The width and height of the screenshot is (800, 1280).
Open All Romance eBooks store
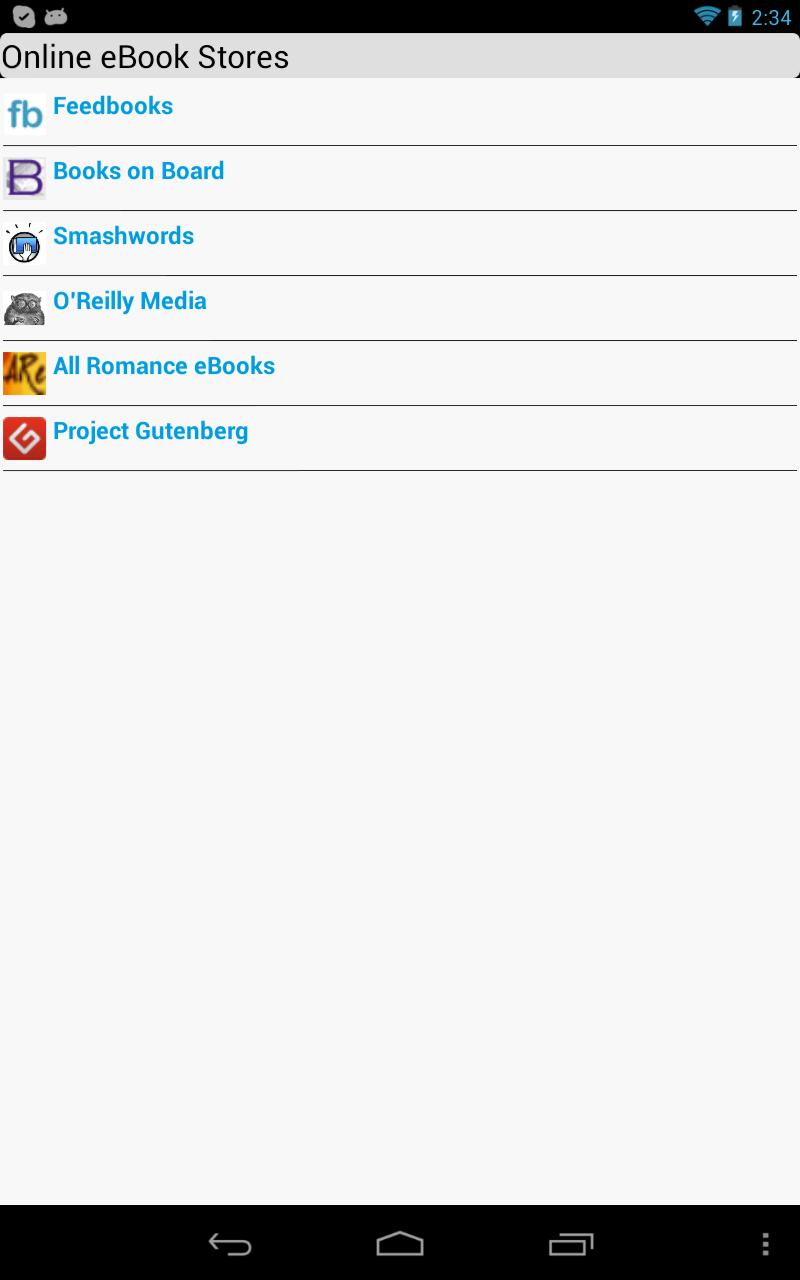tap(164, 367)
